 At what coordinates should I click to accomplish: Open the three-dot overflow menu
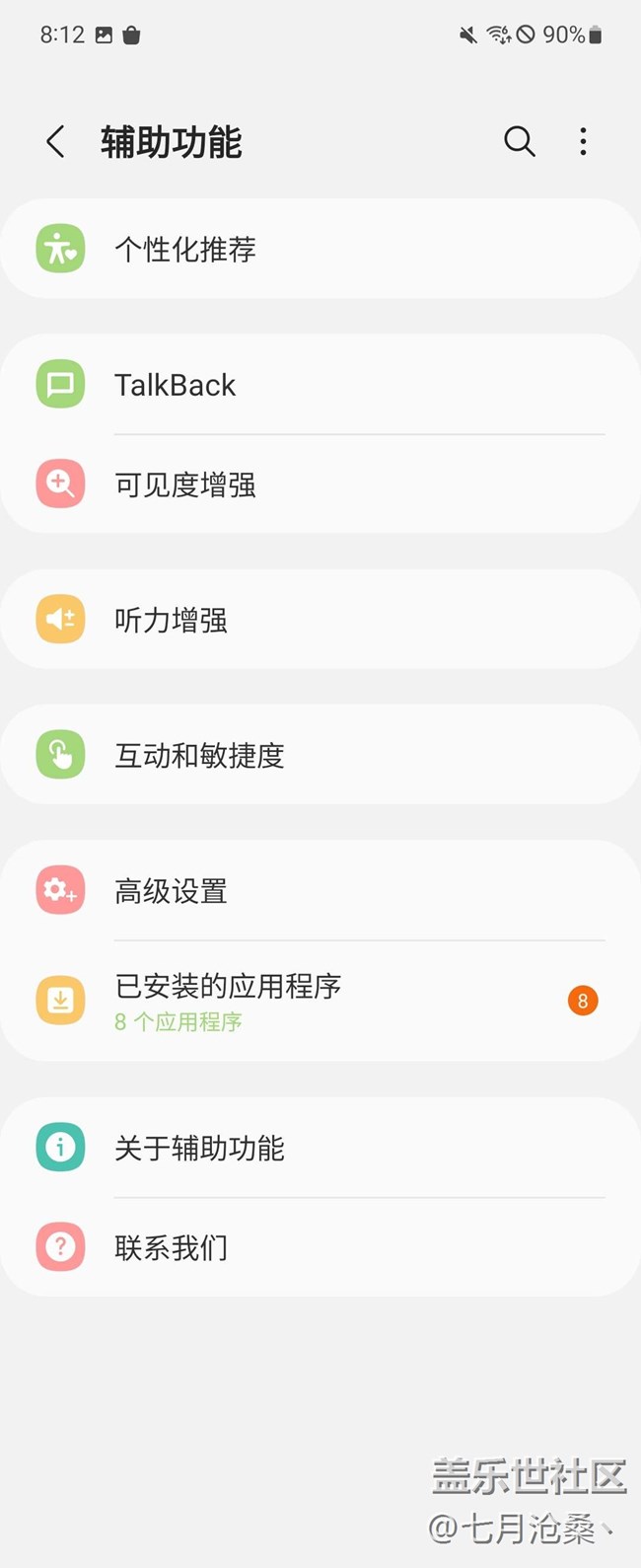point(583,142)
